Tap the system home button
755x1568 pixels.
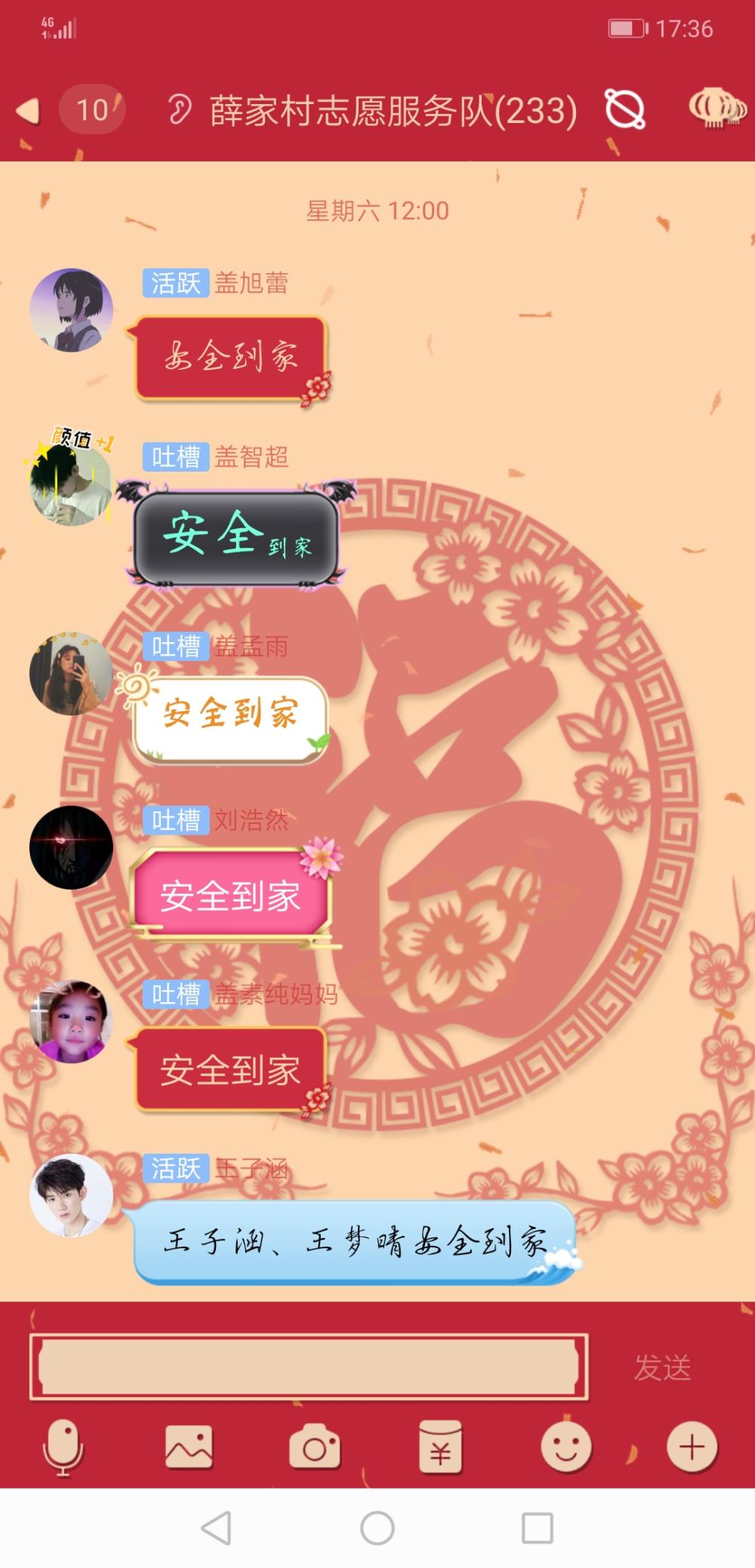pos(377,1529)
